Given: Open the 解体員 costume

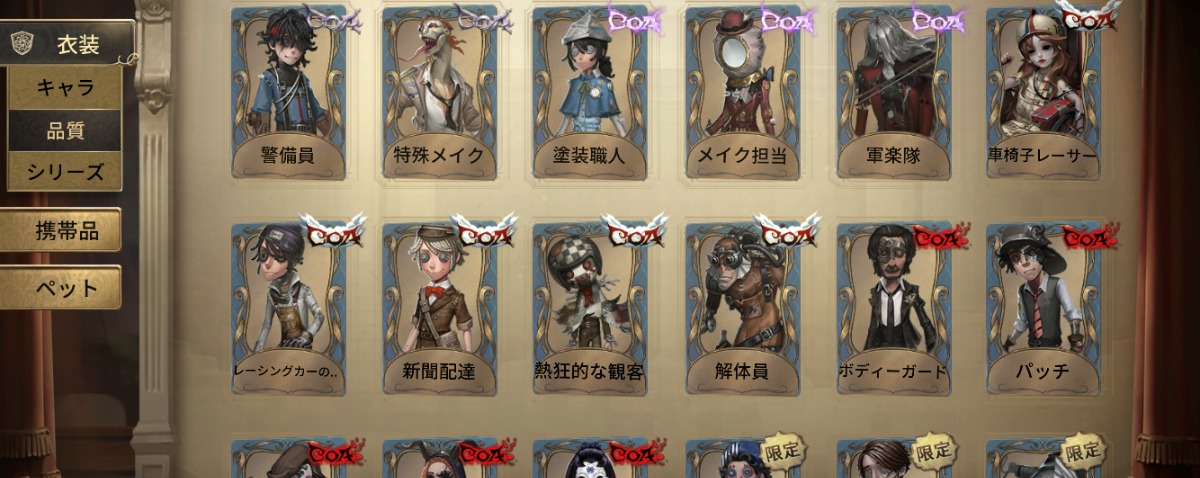Looking at the screenshot, I should tap(742, 308).
